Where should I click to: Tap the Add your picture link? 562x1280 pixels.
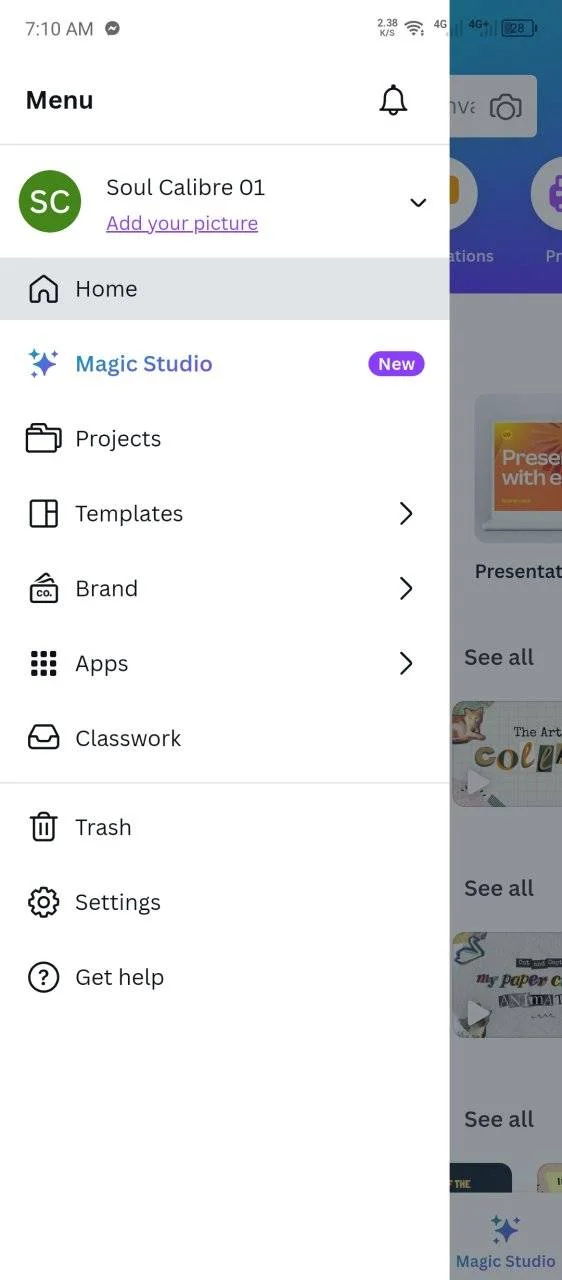(x=182, y=223)
